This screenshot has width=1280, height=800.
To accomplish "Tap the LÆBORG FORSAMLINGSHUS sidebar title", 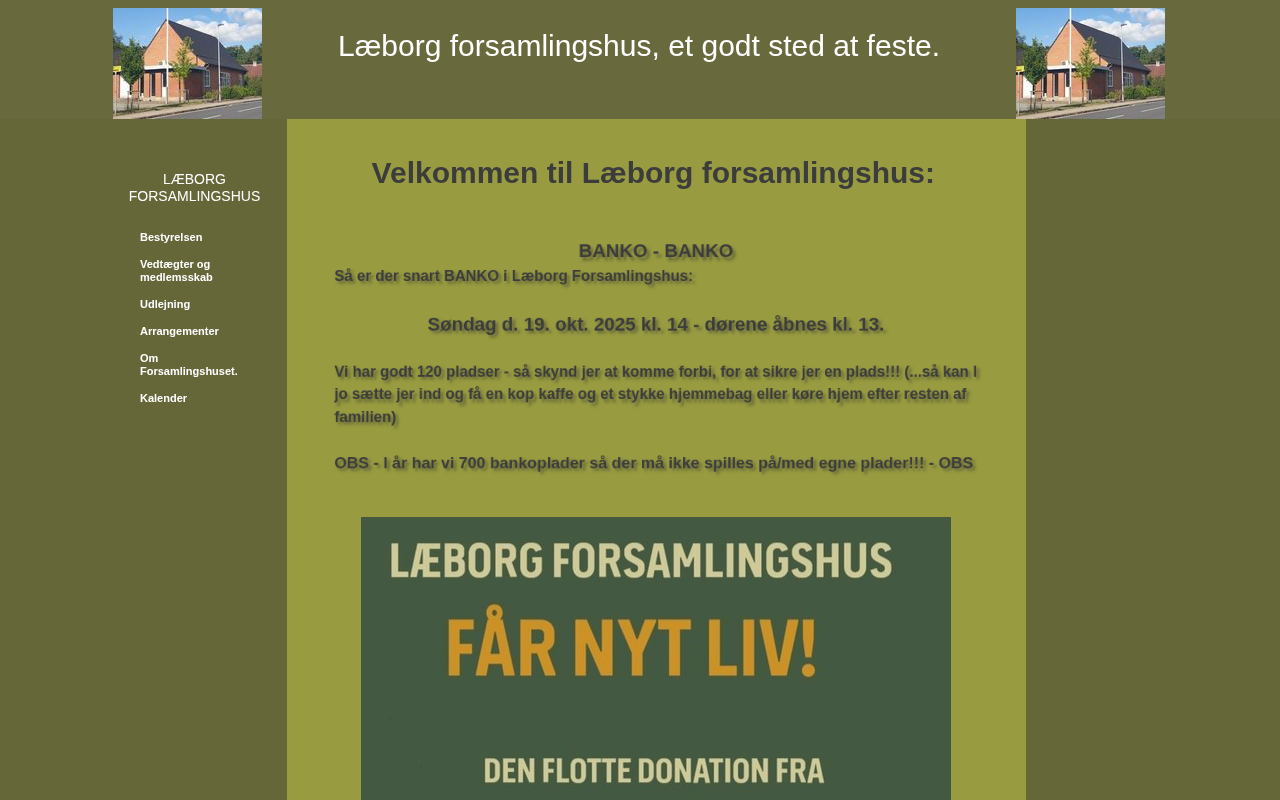I will [194, 188].
